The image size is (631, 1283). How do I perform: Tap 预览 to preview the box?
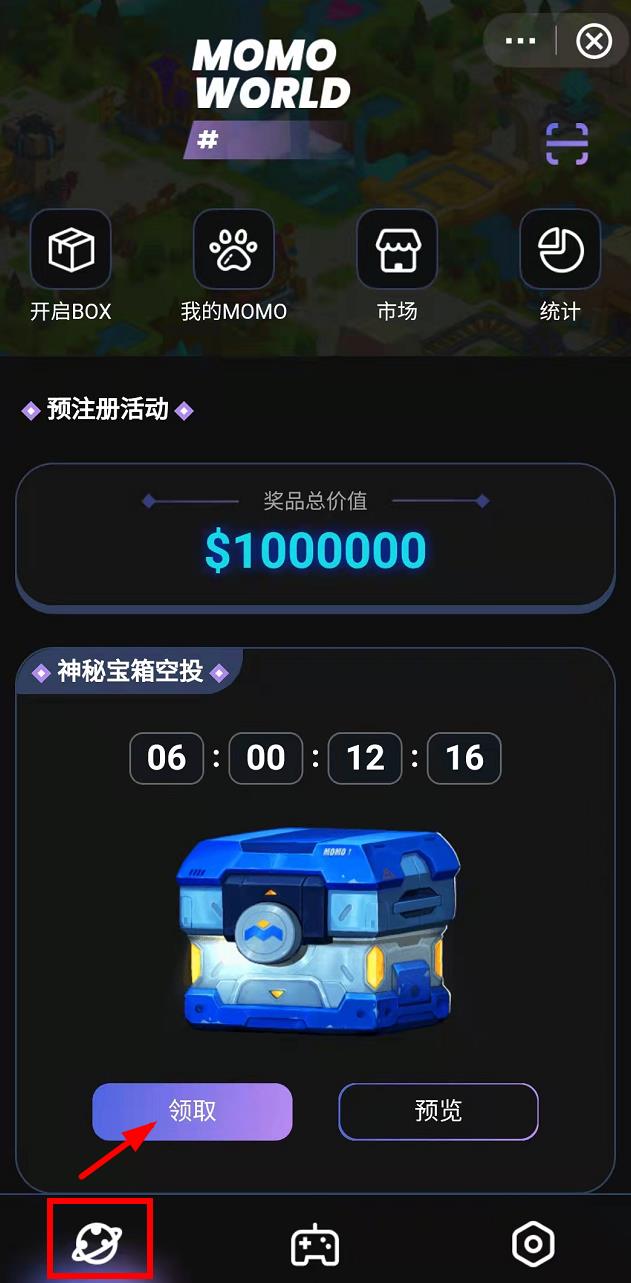(438, 1111)
